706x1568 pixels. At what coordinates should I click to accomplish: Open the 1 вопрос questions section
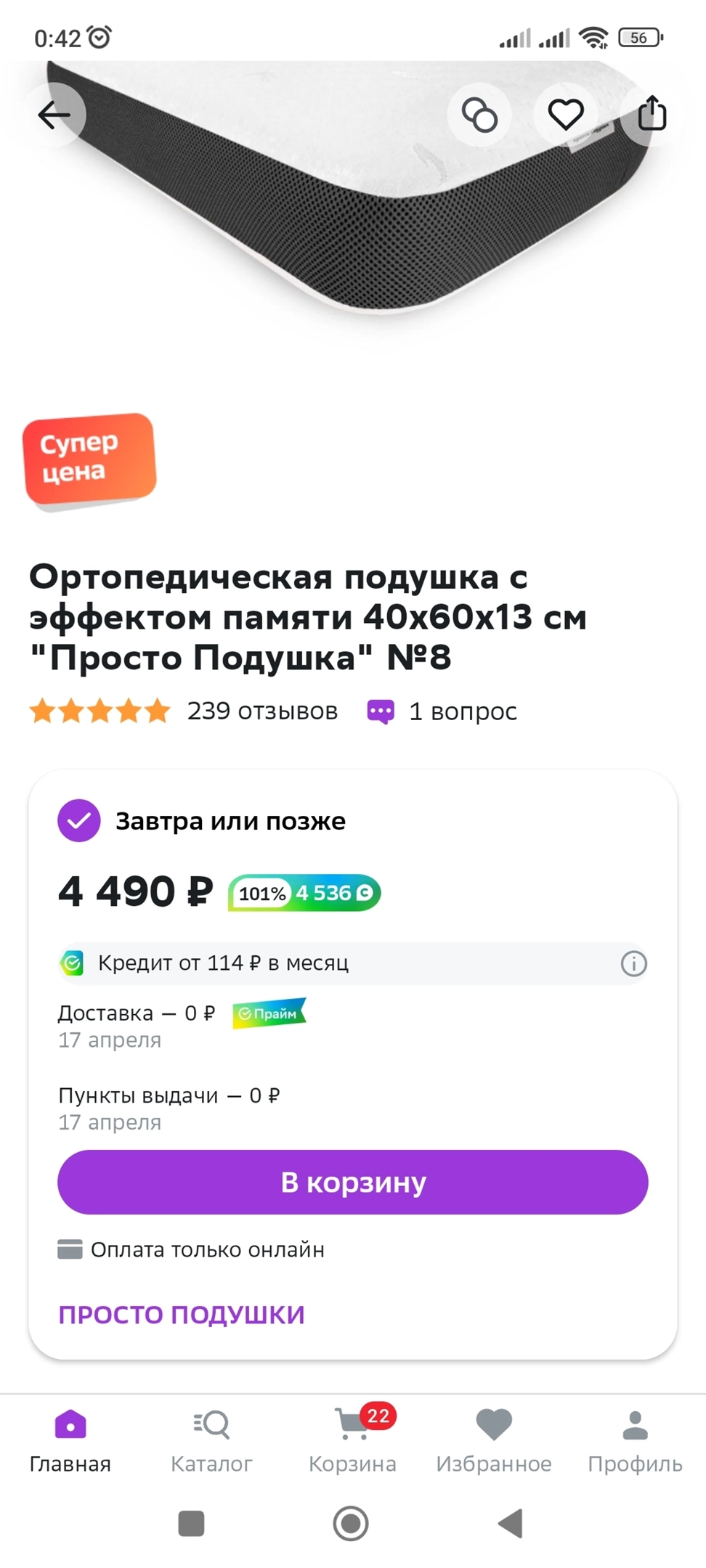442,711
